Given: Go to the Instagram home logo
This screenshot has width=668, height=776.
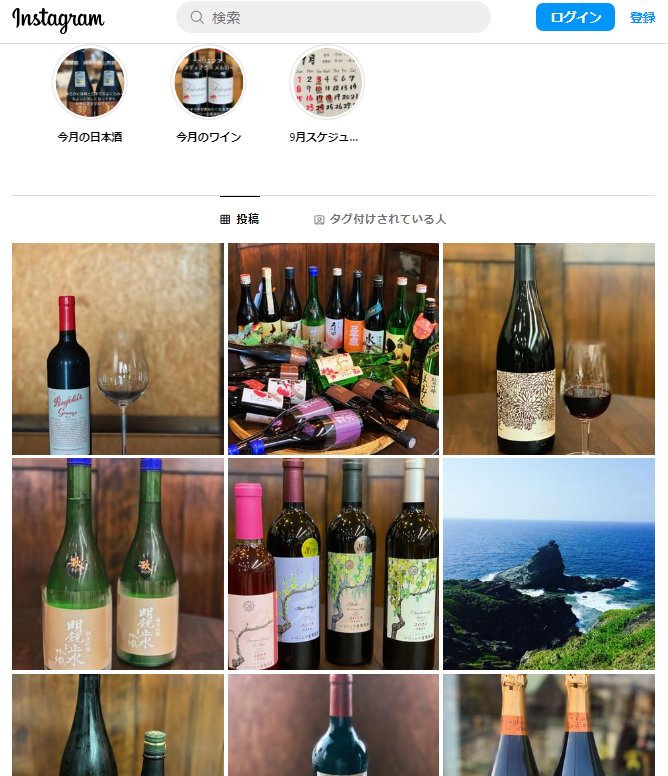Looking at the screenshot, I should (x=58, y=19).
